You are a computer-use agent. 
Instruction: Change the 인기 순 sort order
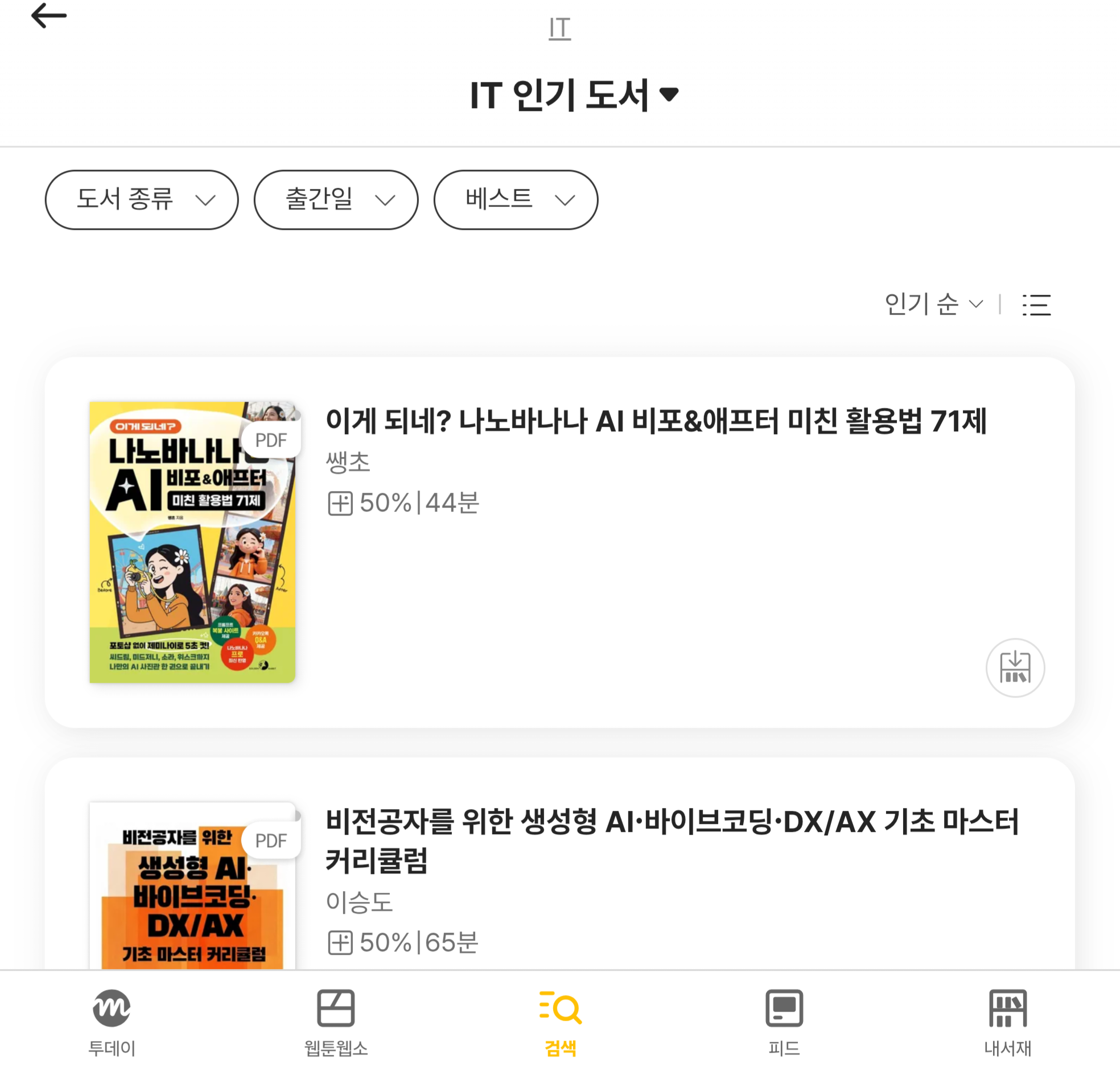click(x=933, y=304)
